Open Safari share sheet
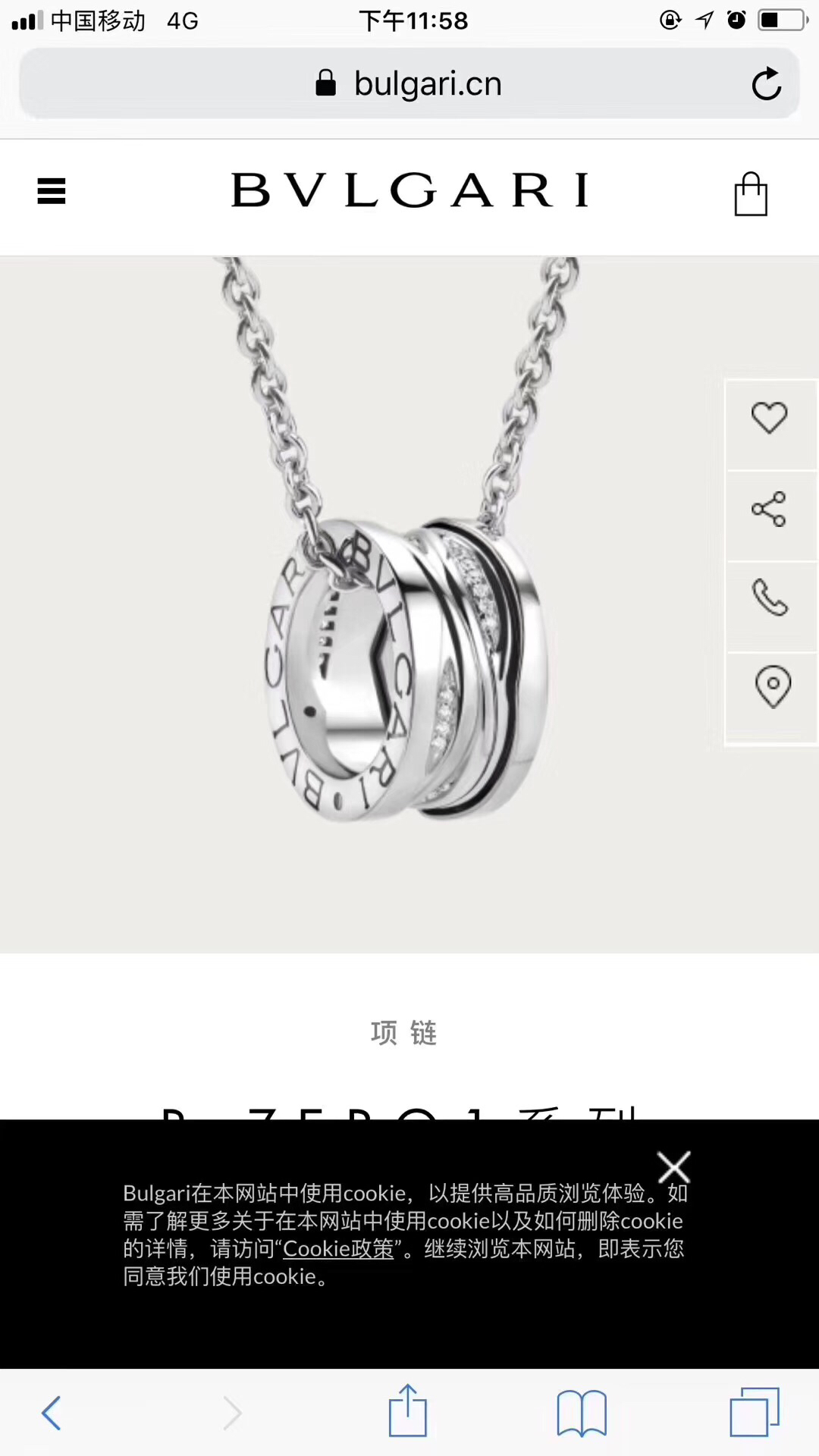 [408, 1411]
